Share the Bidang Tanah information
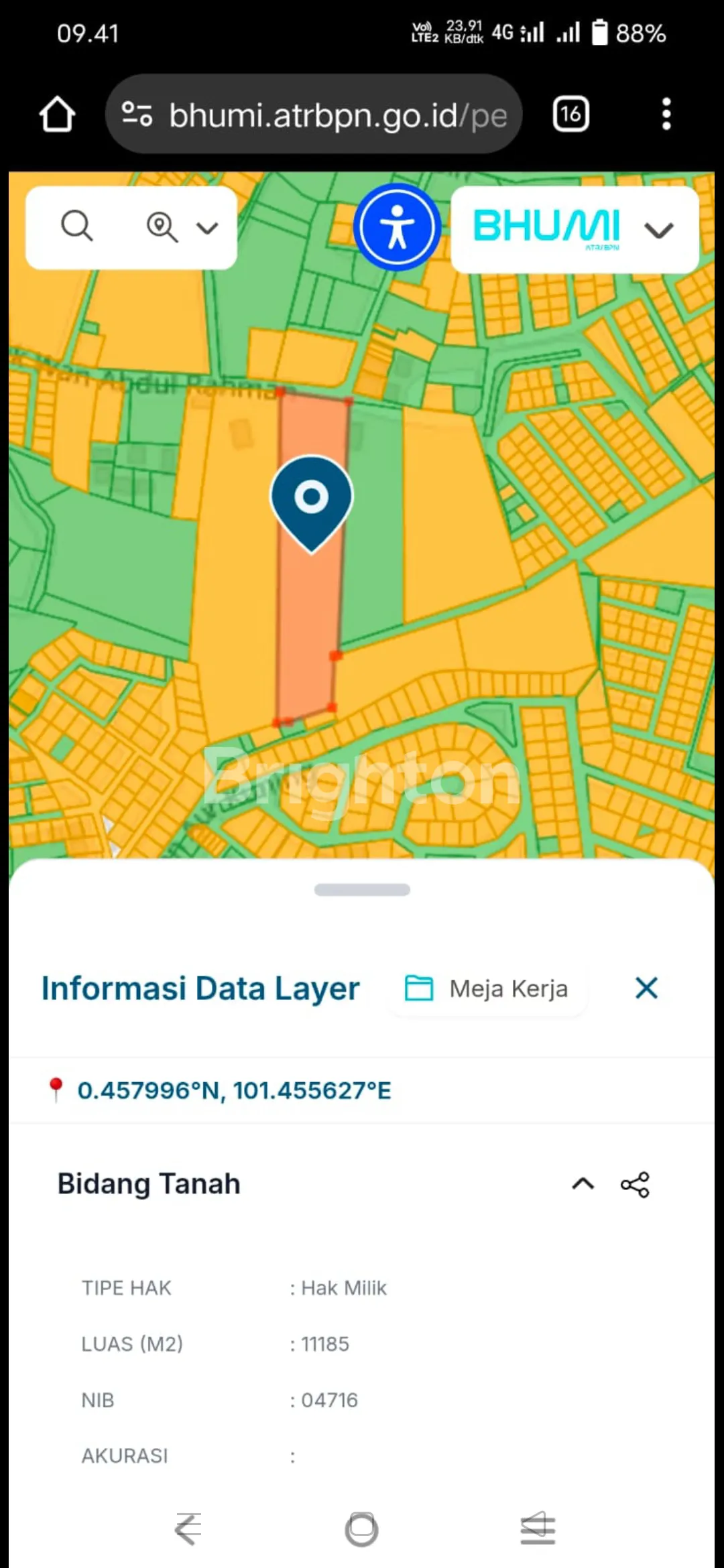The height and width of the screenshot is (1568, 724). (635, 1185)
